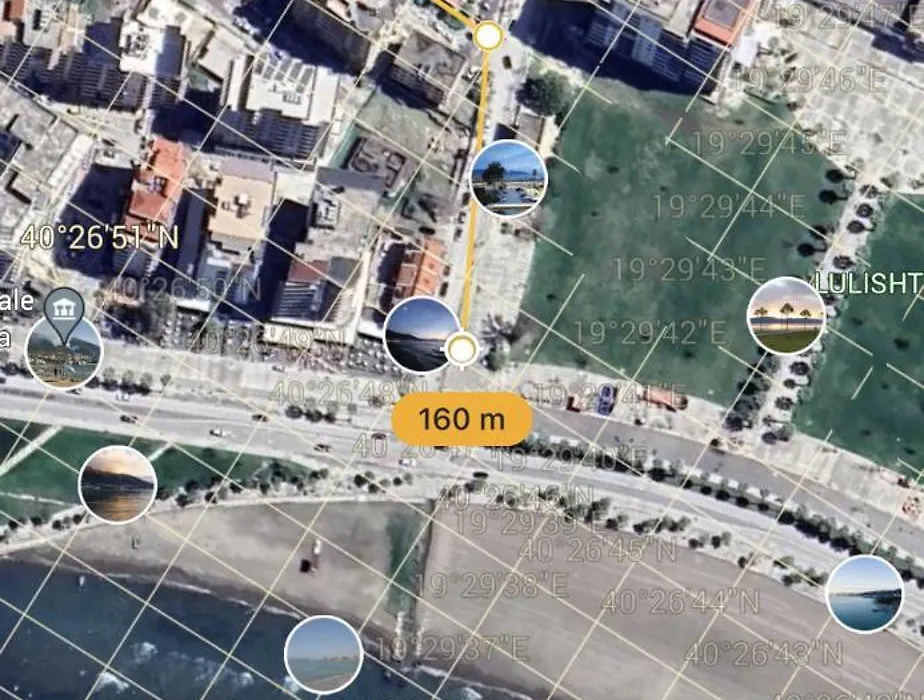Open the photo marked with museum pin

click(64, 351)
